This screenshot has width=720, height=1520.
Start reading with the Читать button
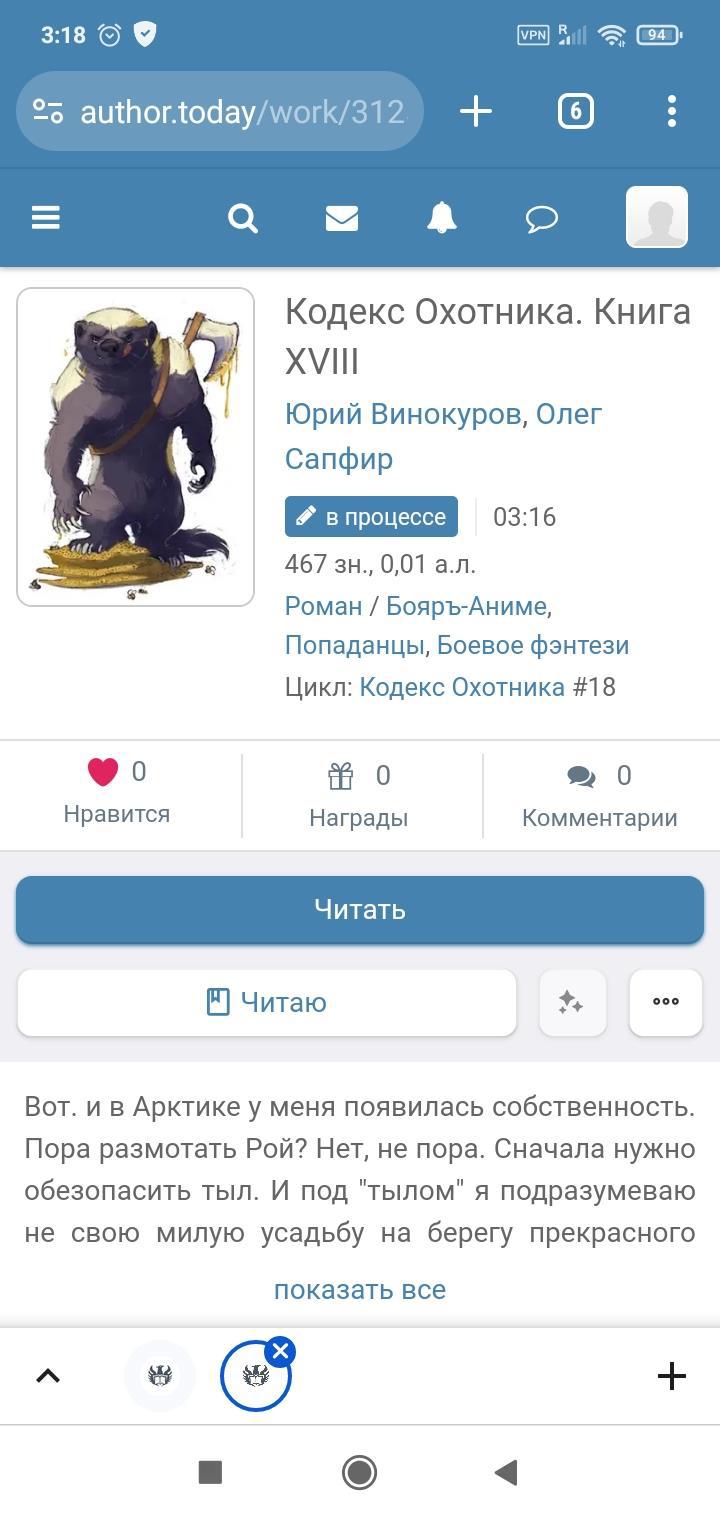360,909
